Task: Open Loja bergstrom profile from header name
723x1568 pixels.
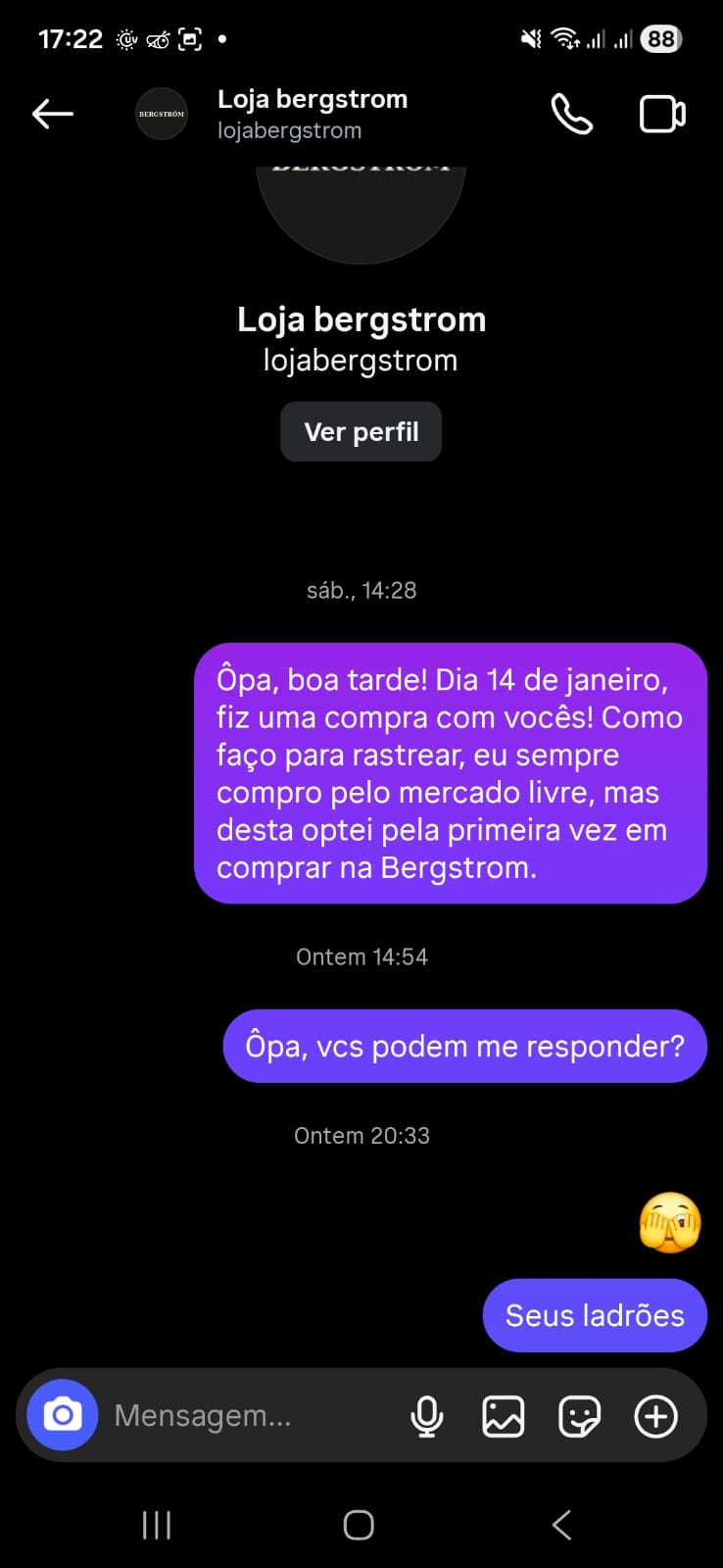Action: click(x=312, y=100)
